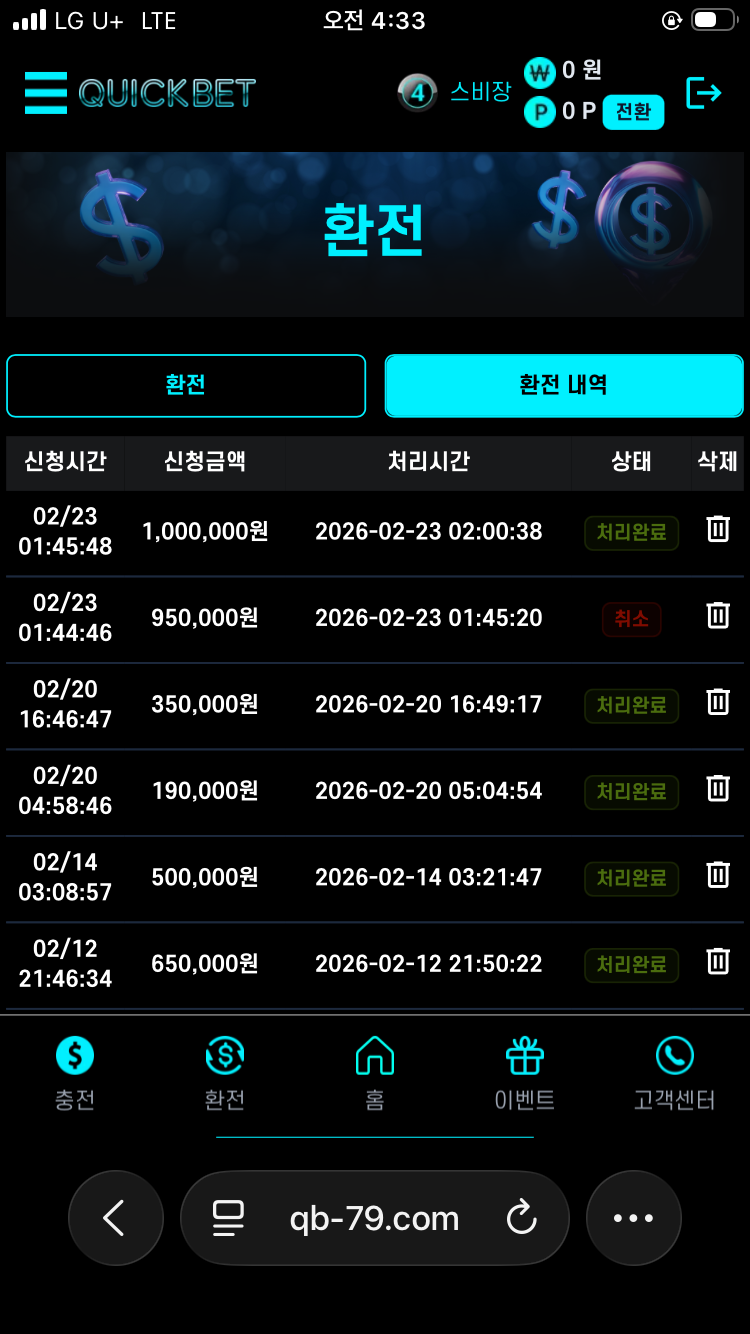
Task: Go to 충전 in bottom navigation
Action: (75, 1073)
